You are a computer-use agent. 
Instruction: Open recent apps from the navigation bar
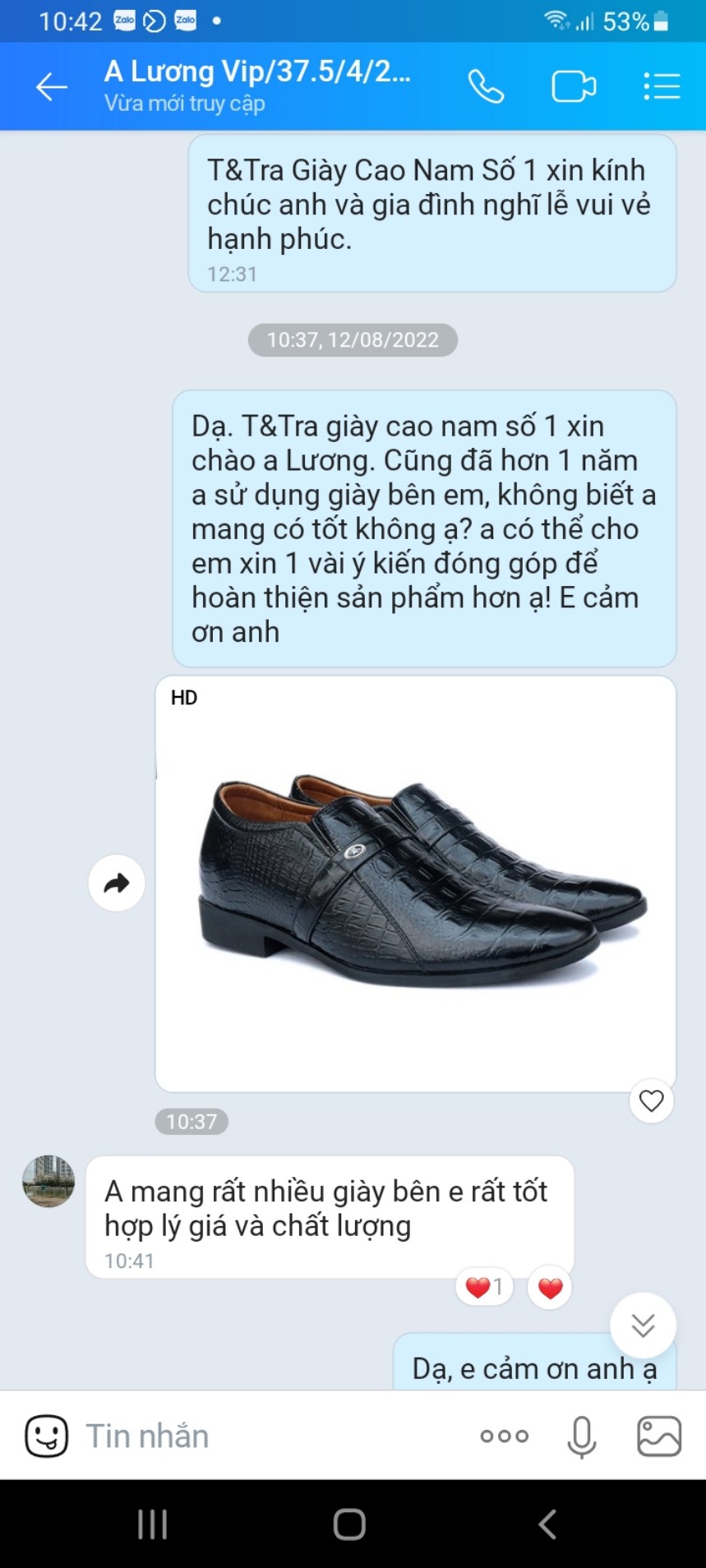click(x=153, y=1524)
